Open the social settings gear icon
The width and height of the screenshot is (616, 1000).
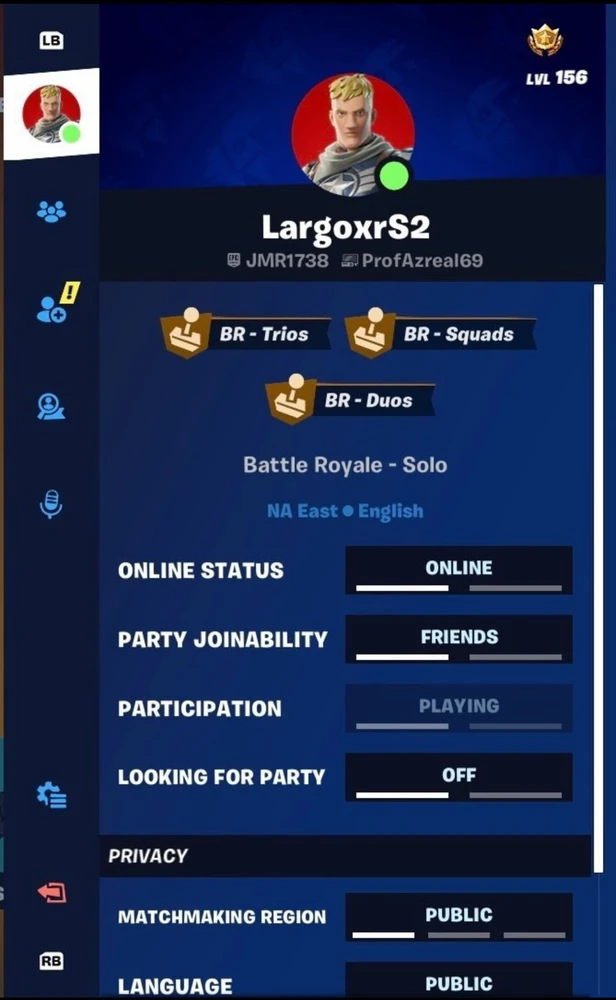51,795
